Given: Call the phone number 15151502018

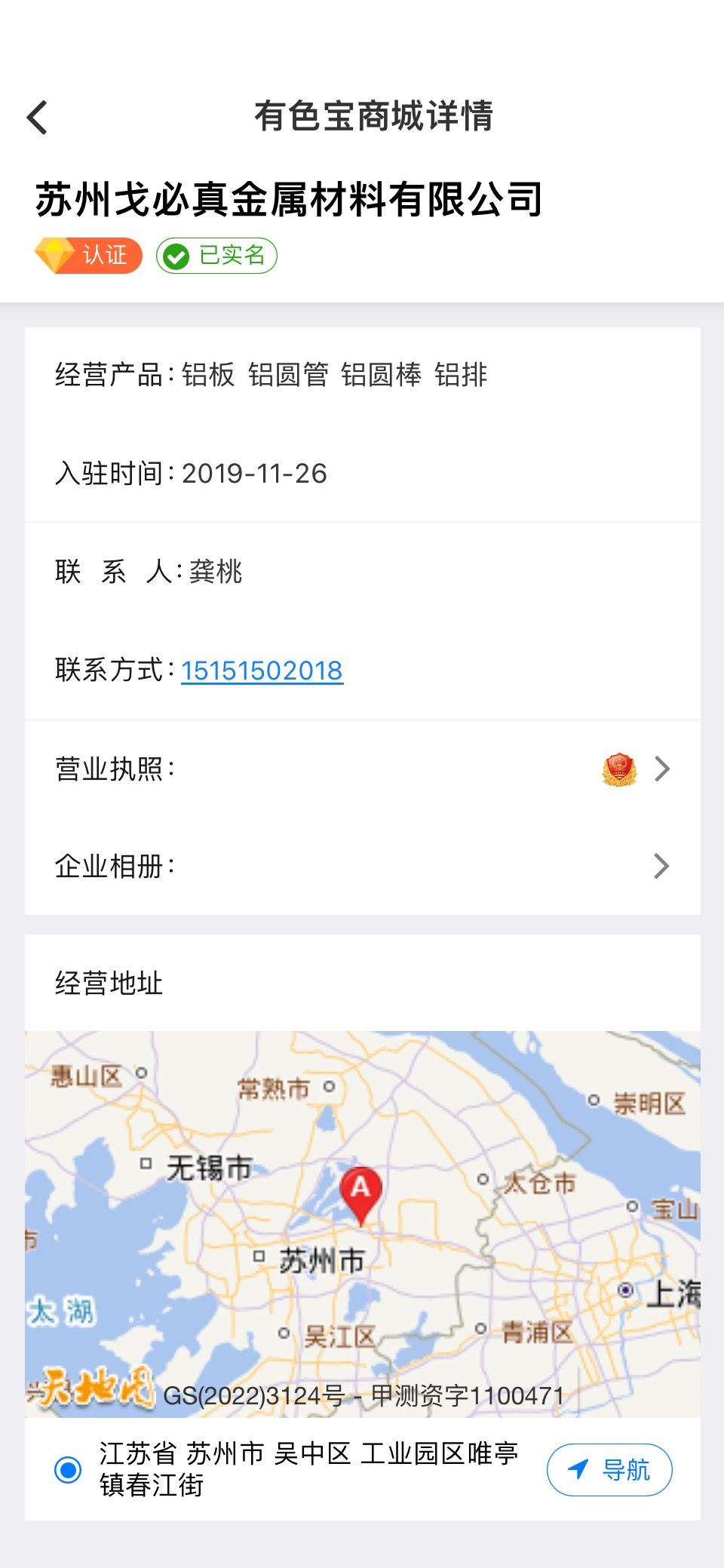Looking at the screenshot, I should (262, 670).
